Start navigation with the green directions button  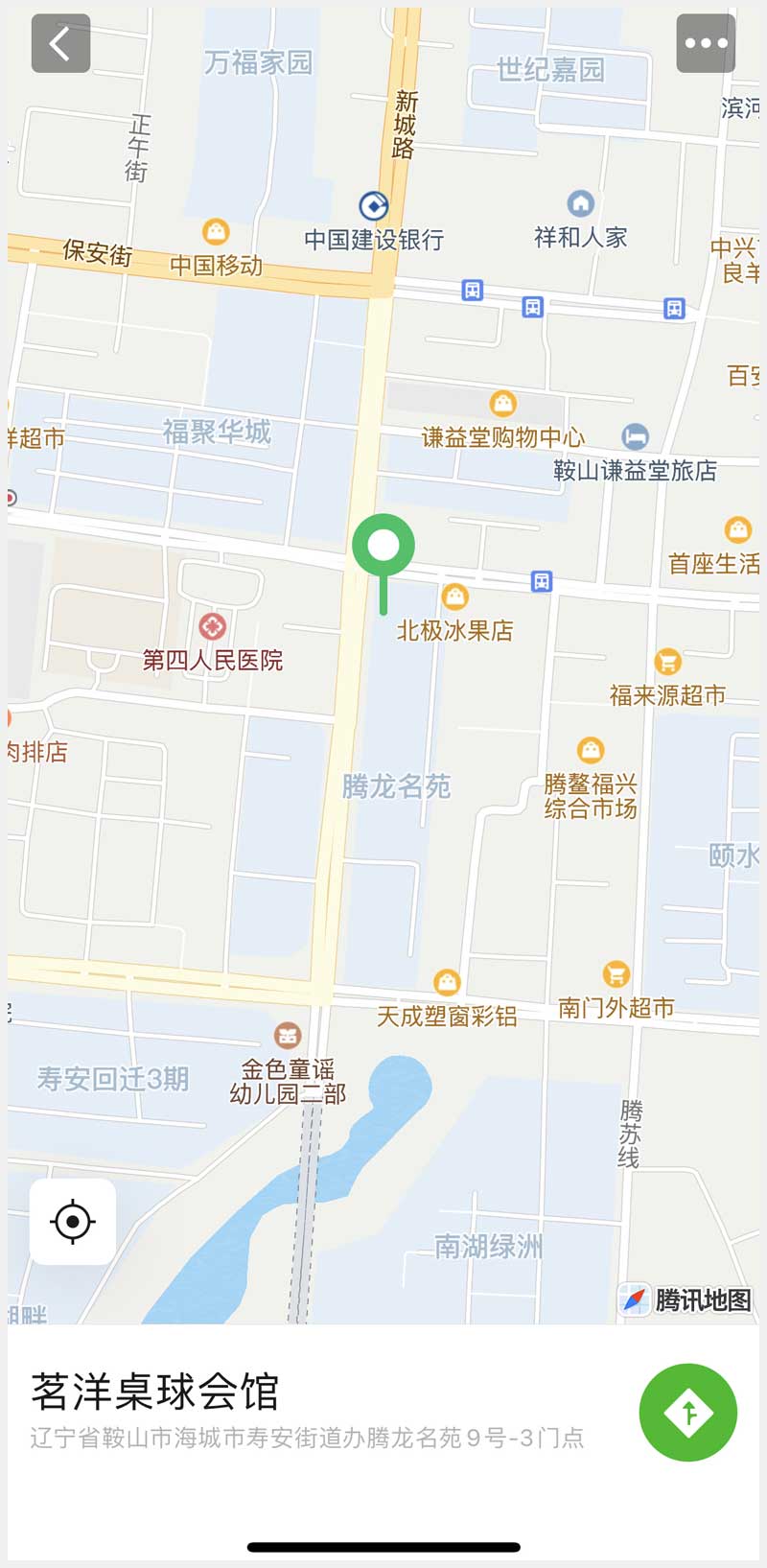click(687, 1412)
